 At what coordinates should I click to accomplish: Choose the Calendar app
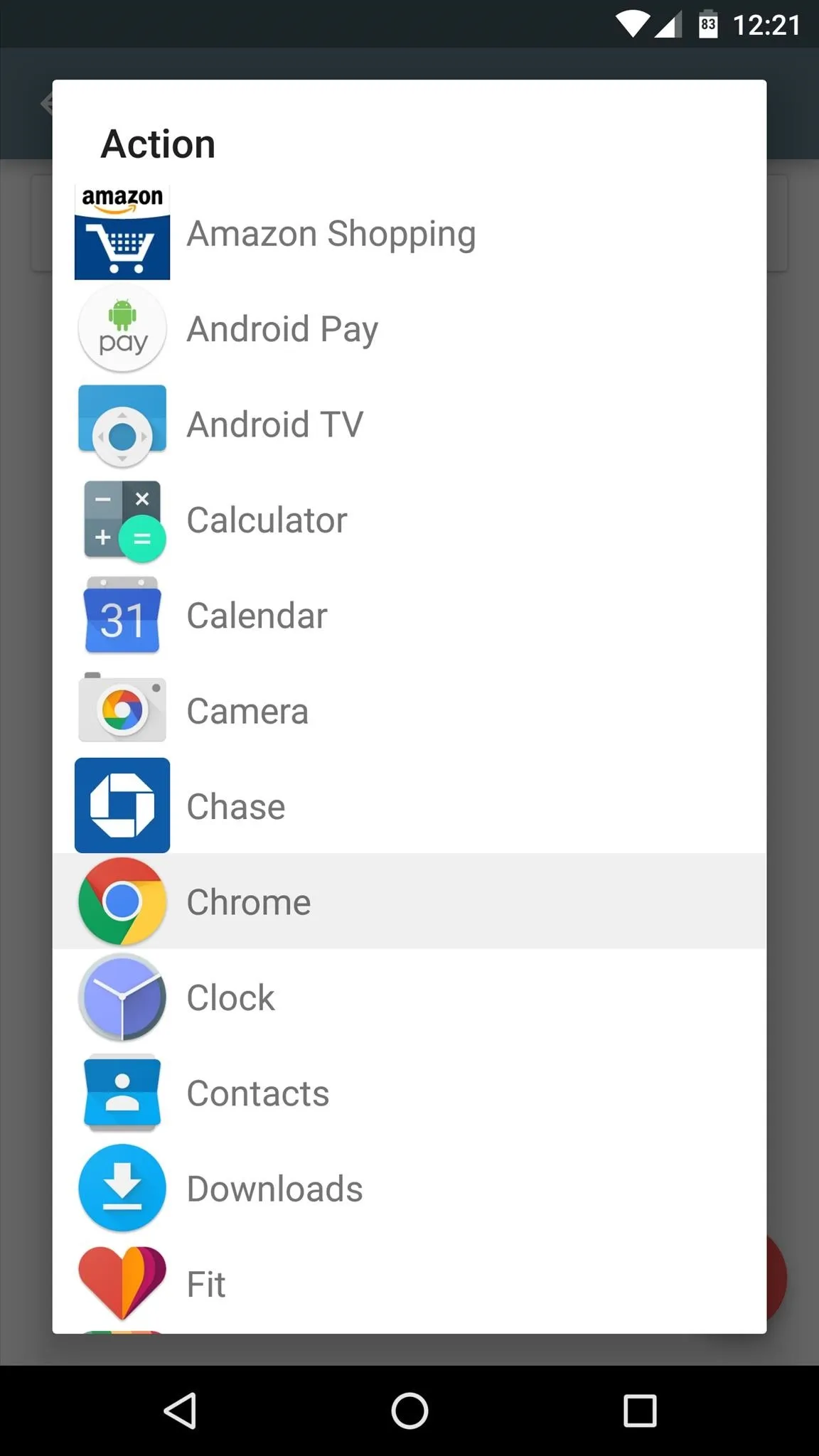click(409, 615)
